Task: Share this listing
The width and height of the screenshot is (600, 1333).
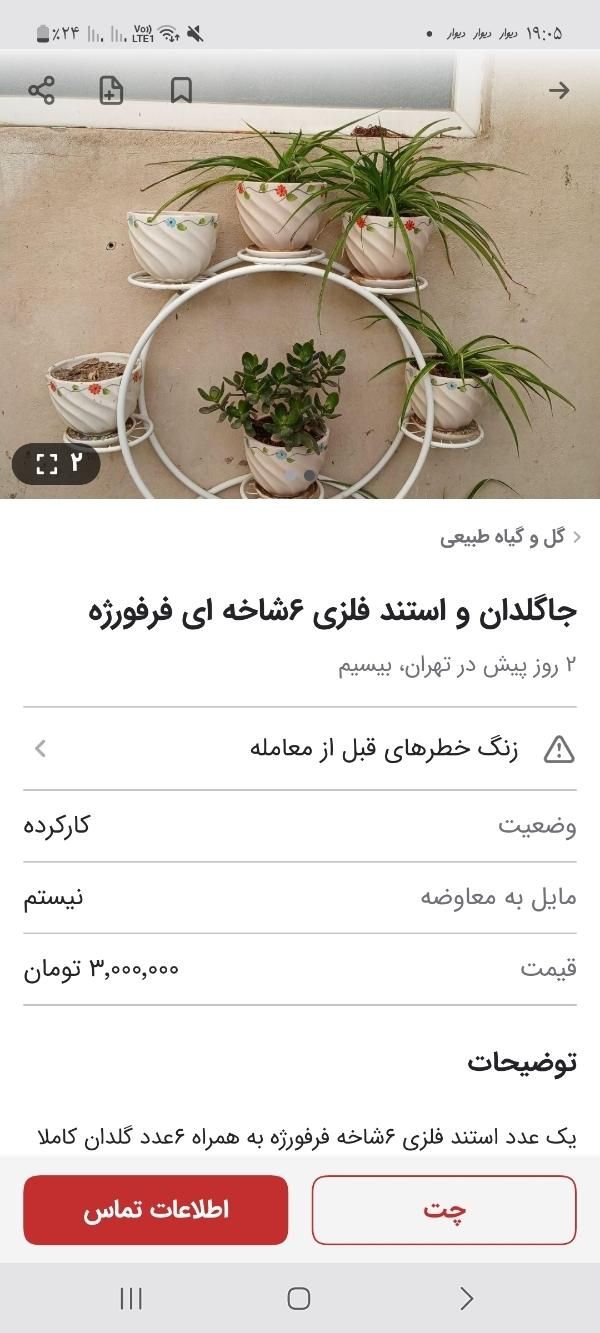Action: click(x=41, y=91)
